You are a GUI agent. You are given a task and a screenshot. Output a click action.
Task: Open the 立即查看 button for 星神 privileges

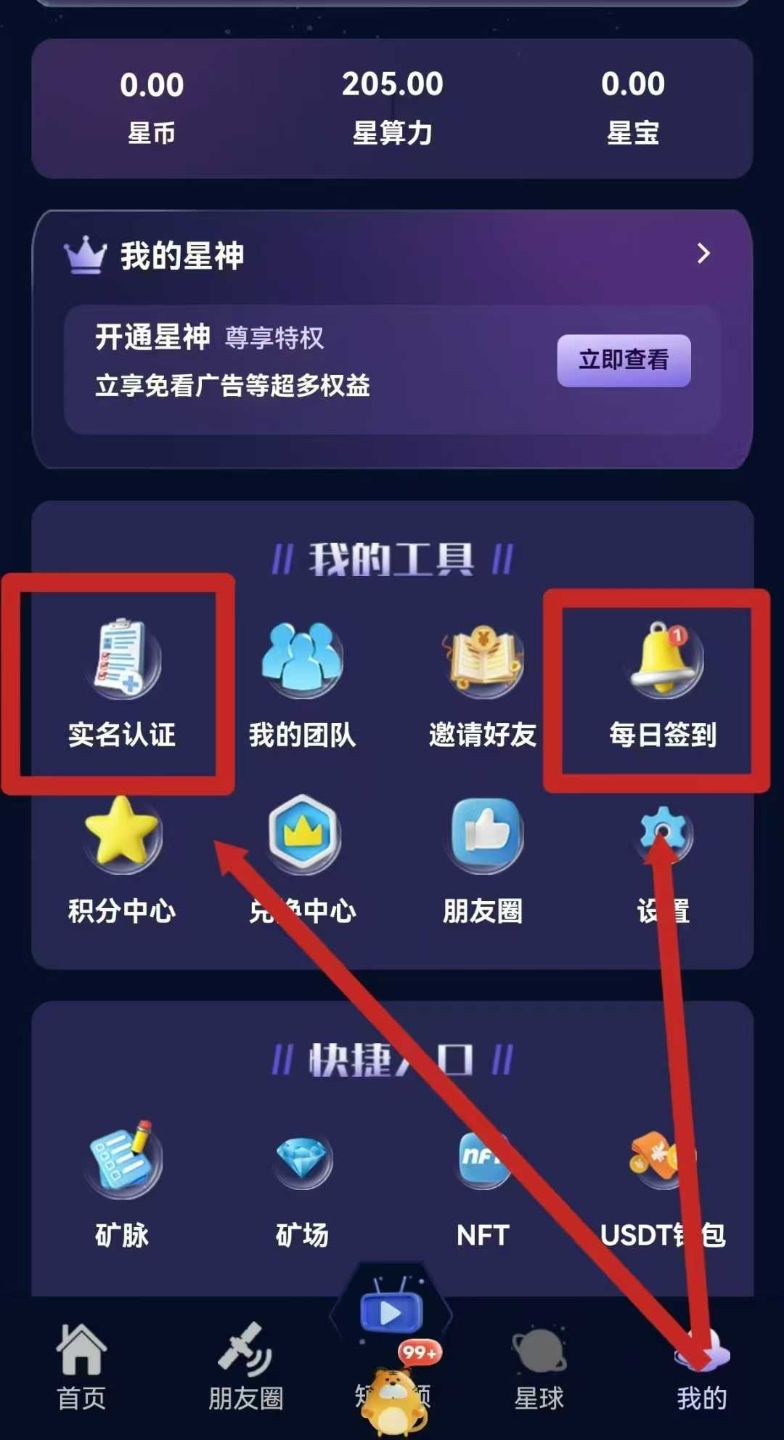(x=623, y=360)
